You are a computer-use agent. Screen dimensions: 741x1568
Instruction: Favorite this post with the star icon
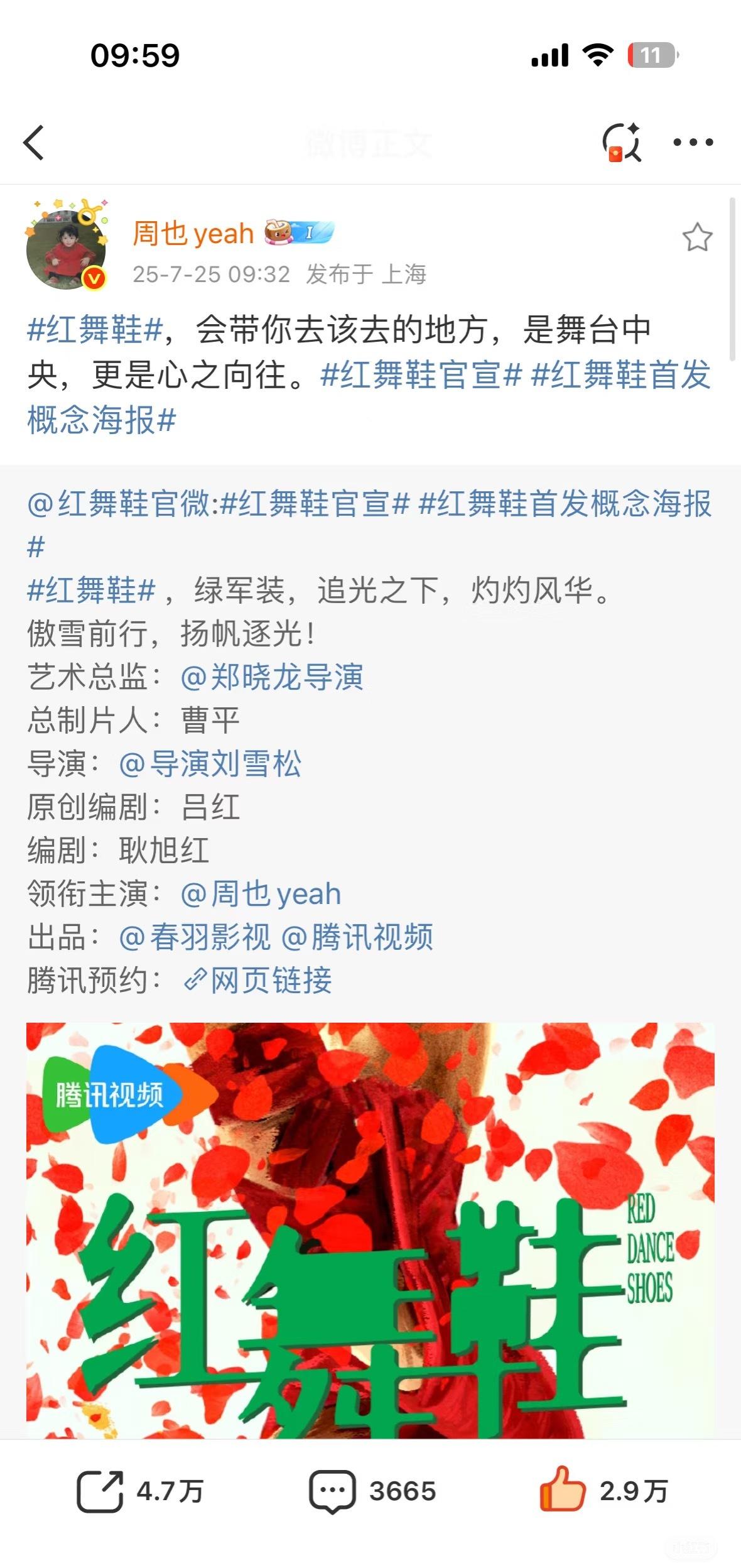(697, 237)
